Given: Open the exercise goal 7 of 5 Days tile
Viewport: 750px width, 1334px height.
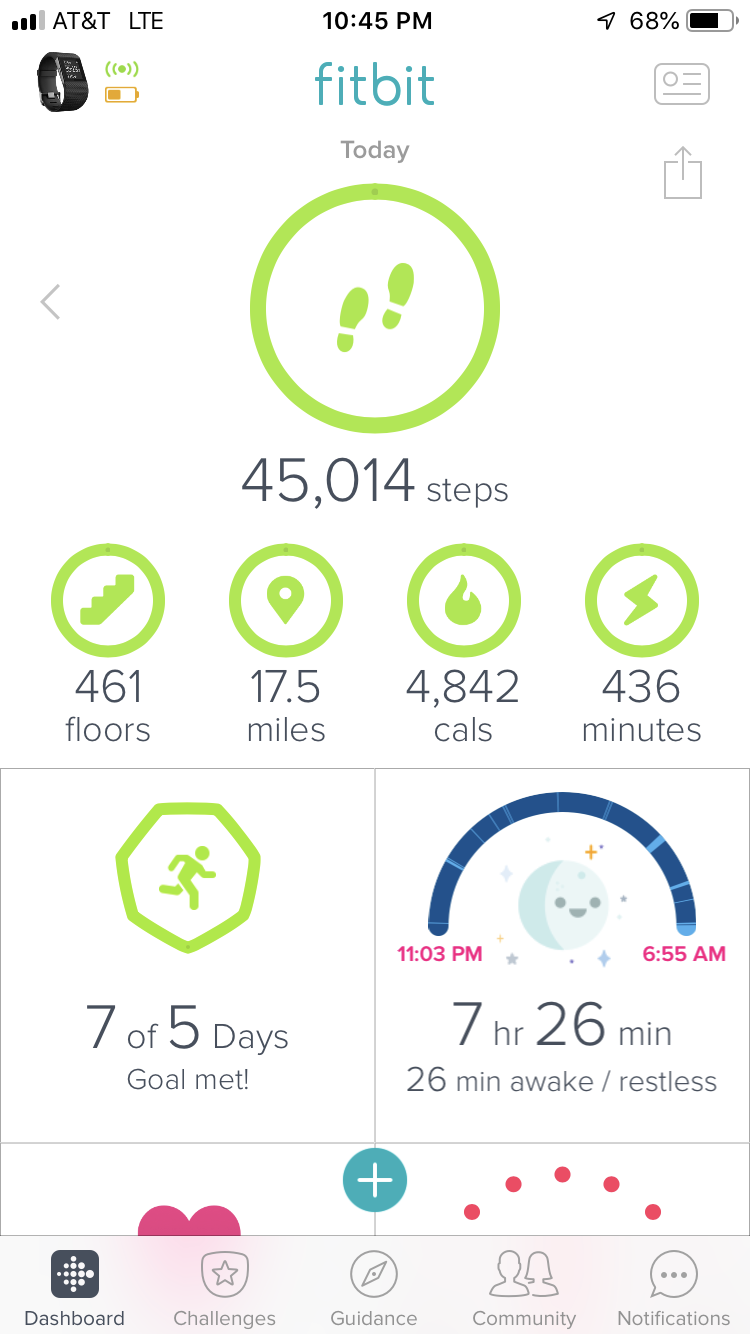Looking at the screenshot, I should [188, 955].
